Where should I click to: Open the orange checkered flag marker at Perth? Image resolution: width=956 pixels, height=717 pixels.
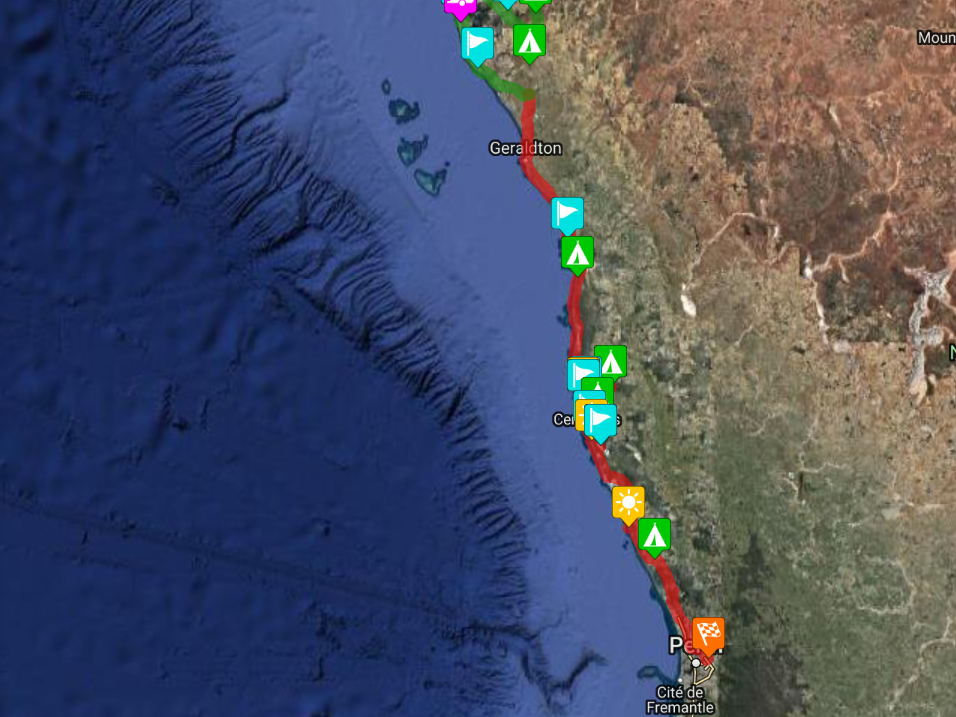pyautogui.click(x=708, y=634)
